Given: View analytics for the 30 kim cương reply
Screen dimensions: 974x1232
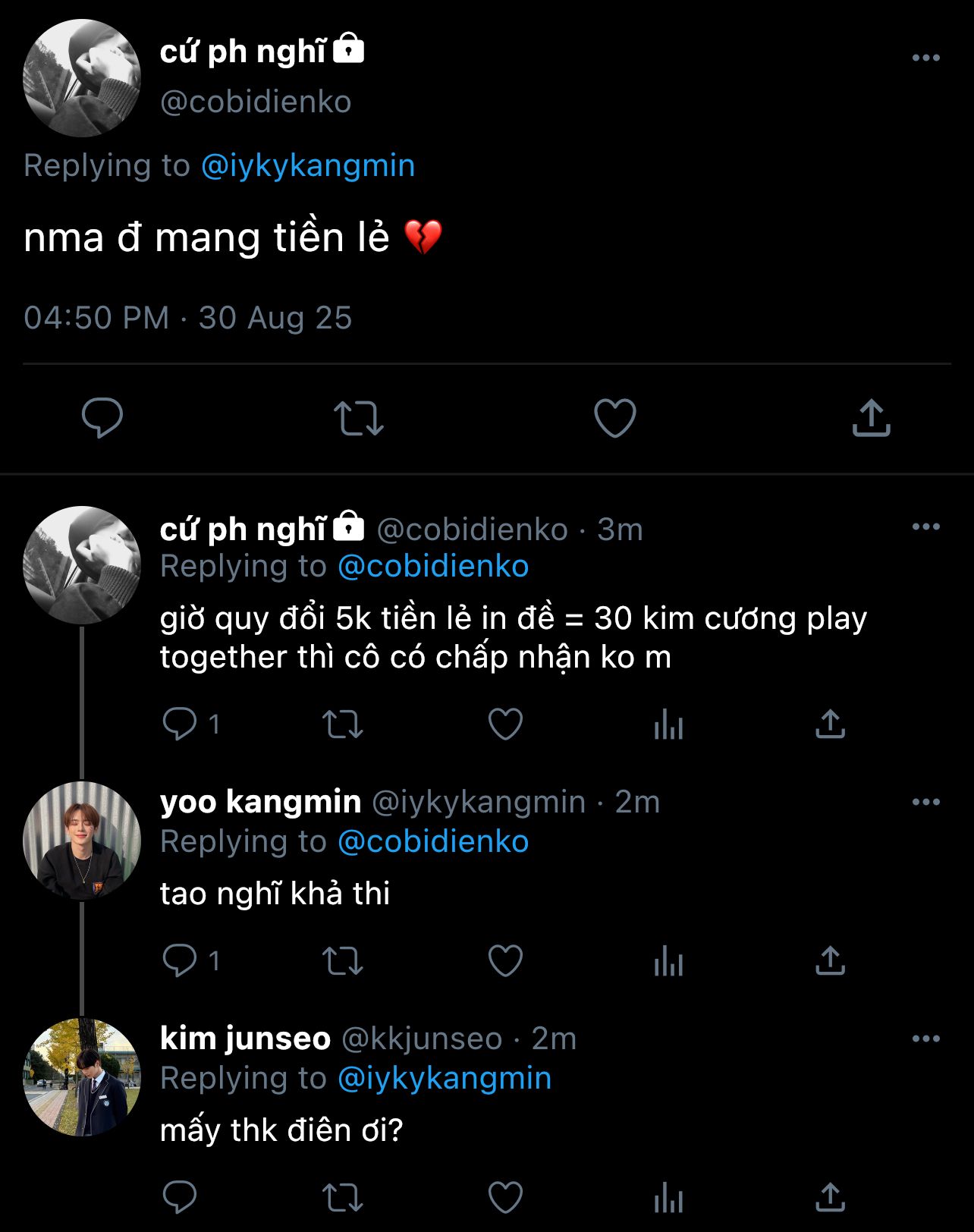Looking at the screenshot, I should [668, 724].
